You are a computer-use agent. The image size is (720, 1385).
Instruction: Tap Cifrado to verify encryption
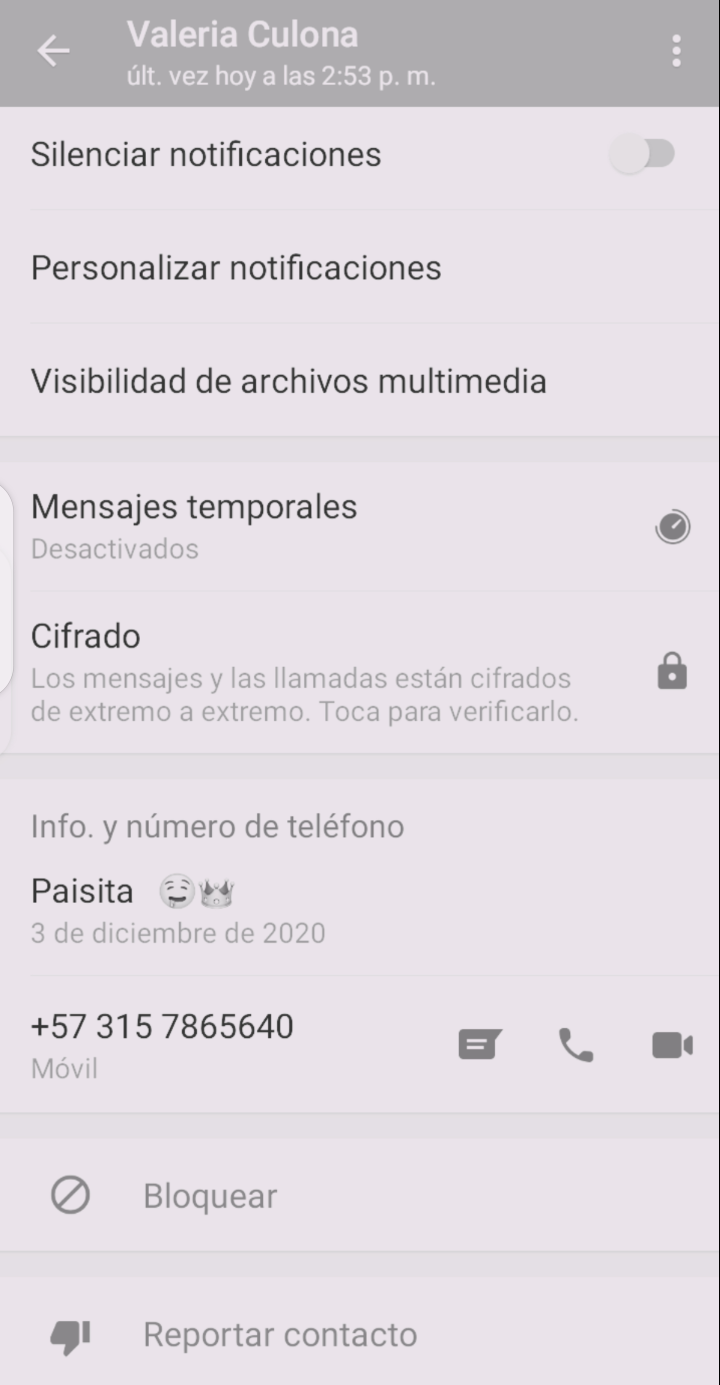[x=304, y=672]
